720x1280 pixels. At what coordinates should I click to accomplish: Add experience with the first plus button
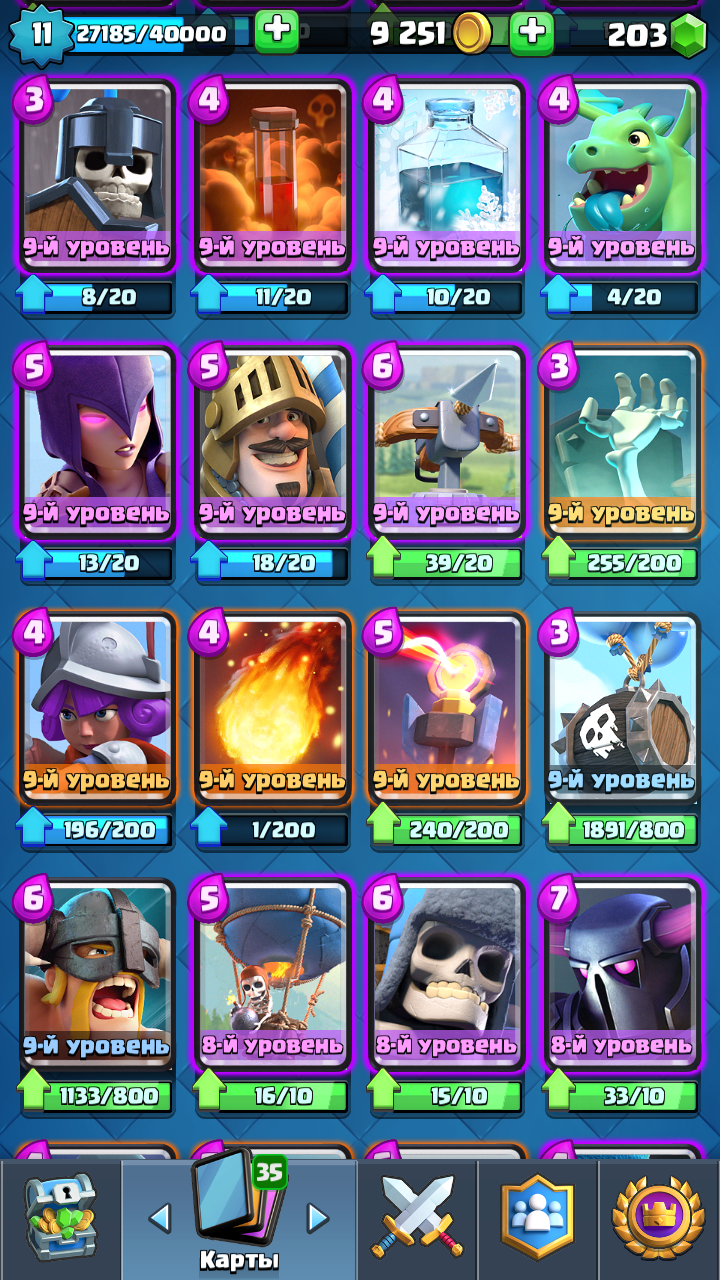point(276,33)
